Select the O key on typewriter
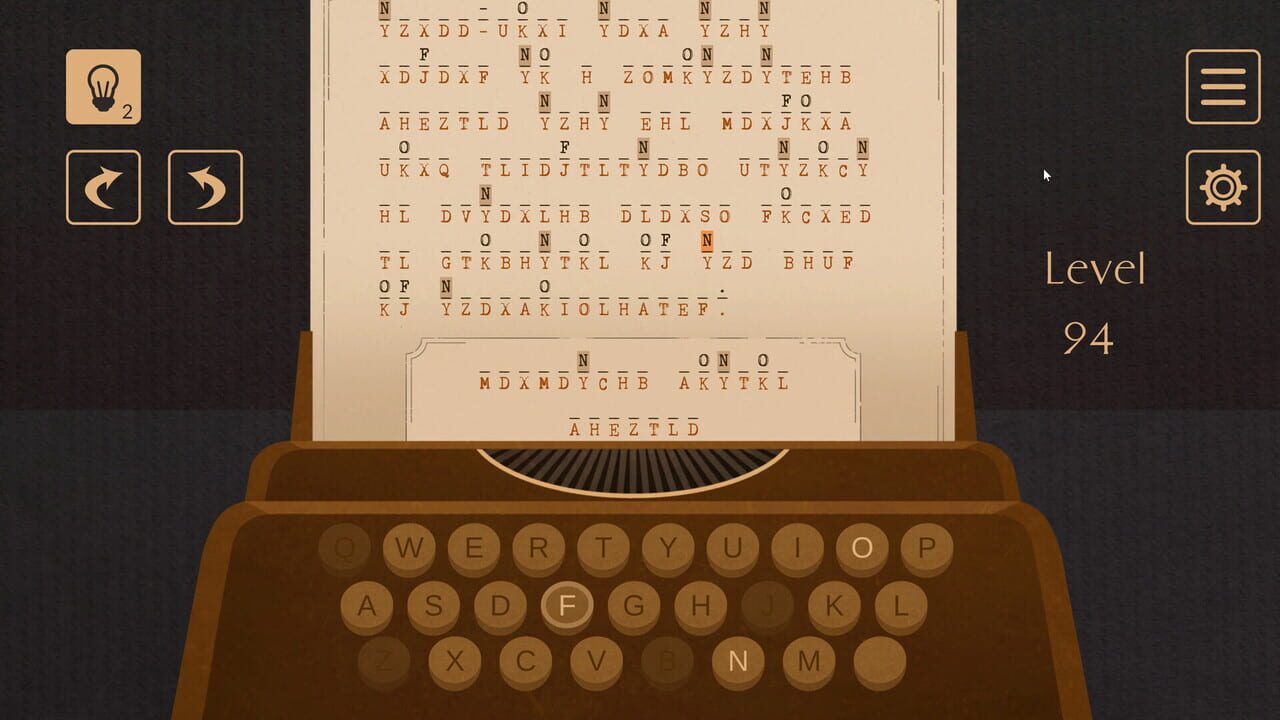Image resolution: width=1280 pixels, height=720 pixels. coord(862,548)
